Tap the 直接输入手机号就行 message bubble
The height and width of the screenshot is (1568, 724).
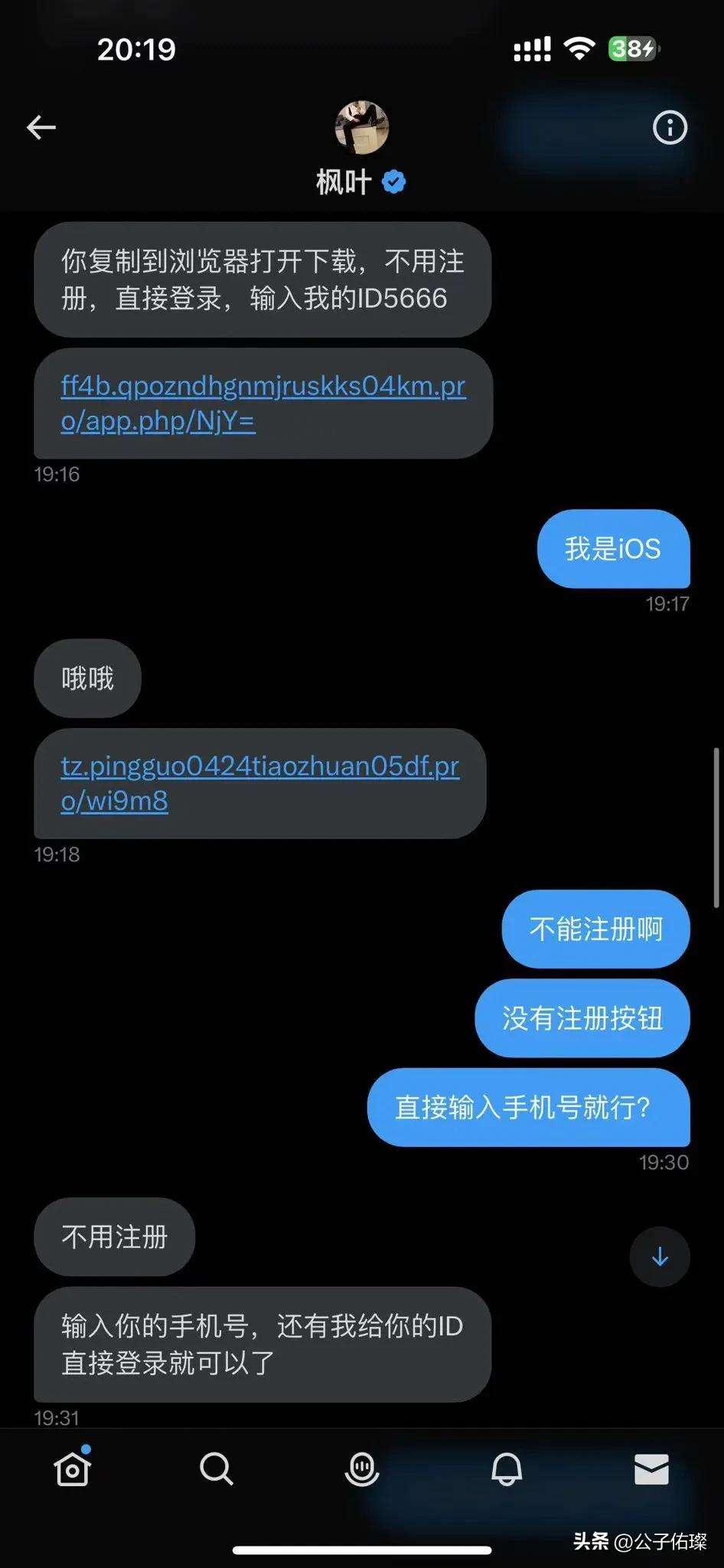[530, 1108]
